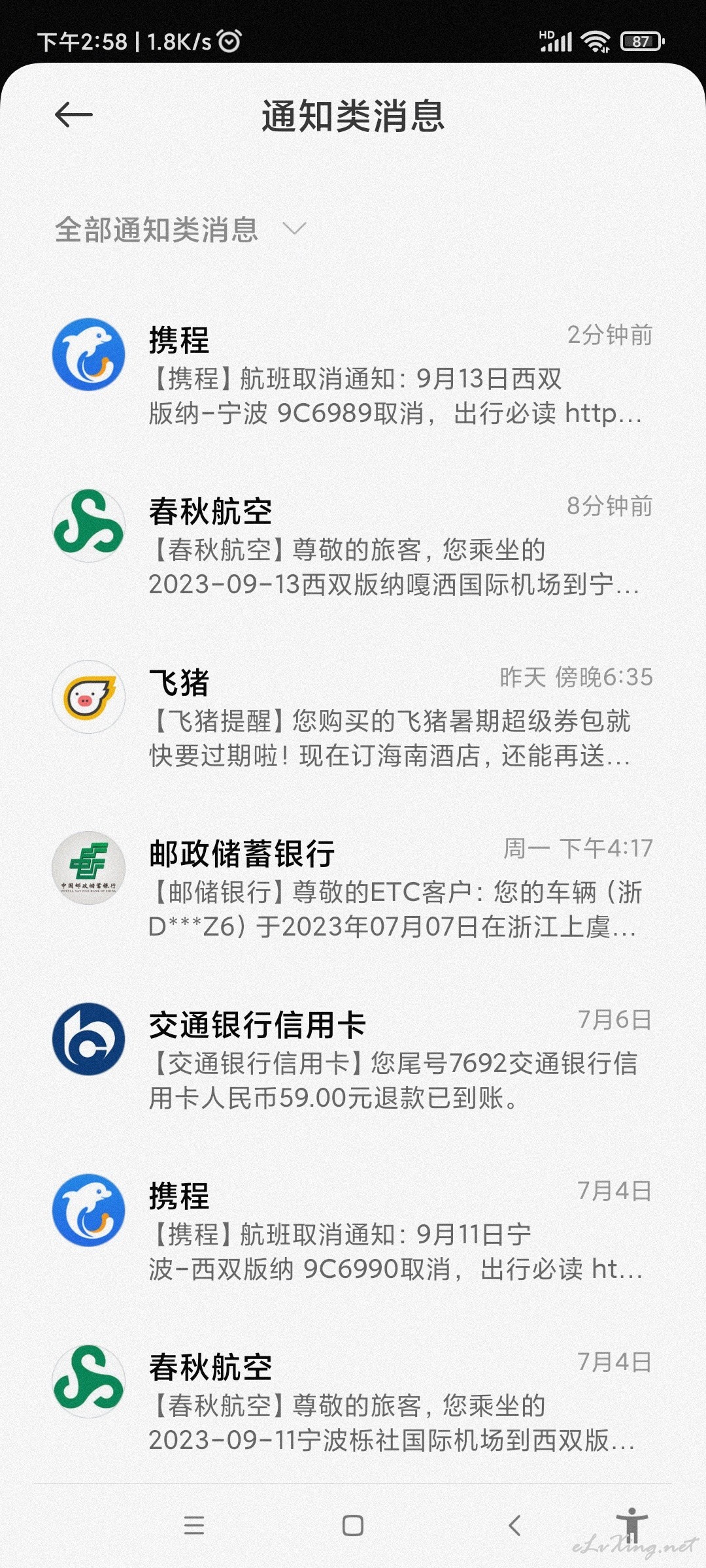Tap the system home button

[353, 1526]
